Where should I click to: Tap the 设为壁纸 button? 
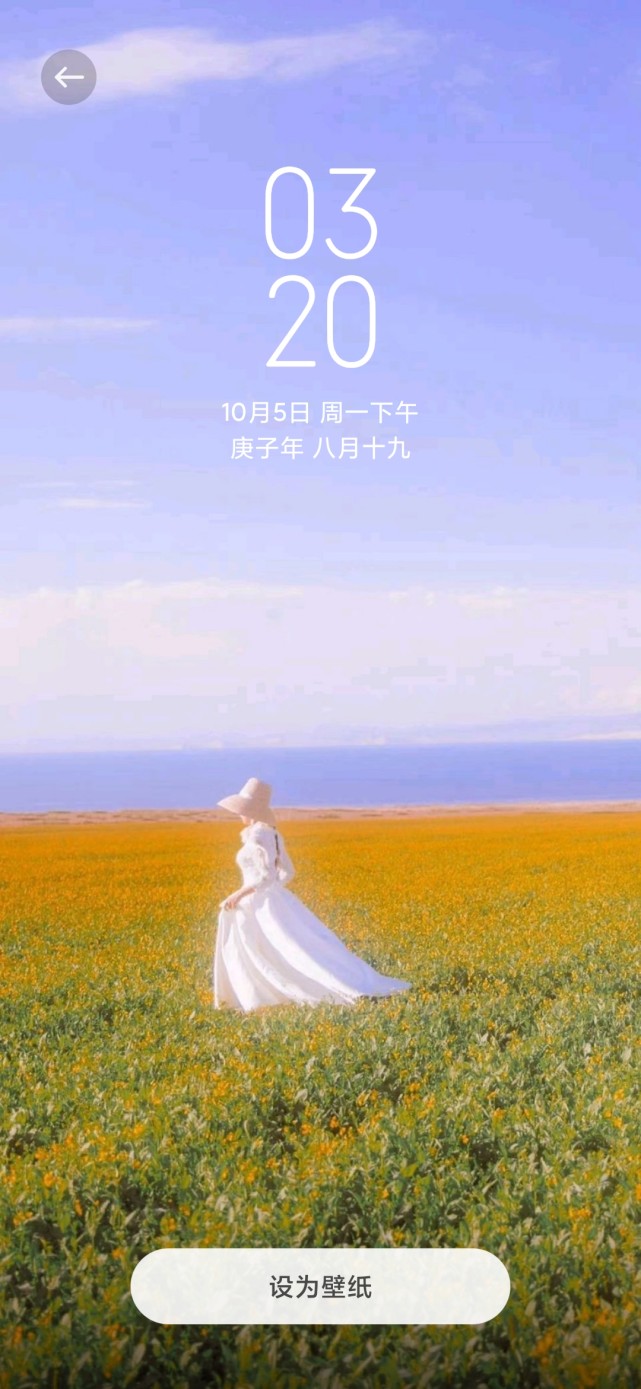(x=320, y=1286)
